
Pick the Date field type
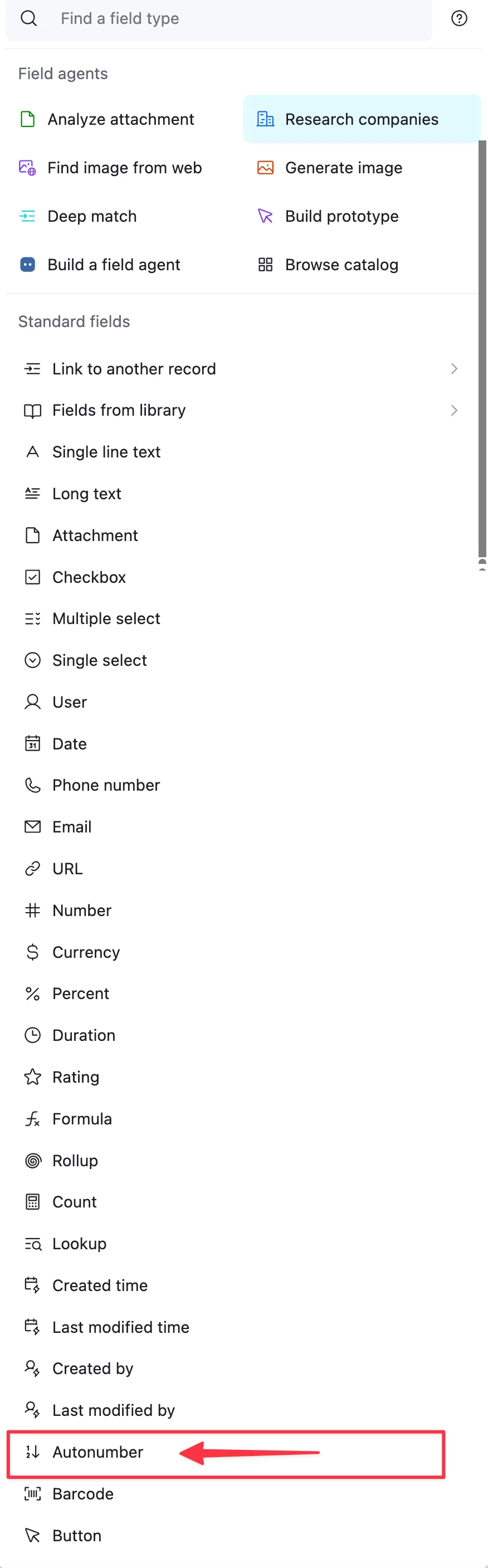pos(70,744)
